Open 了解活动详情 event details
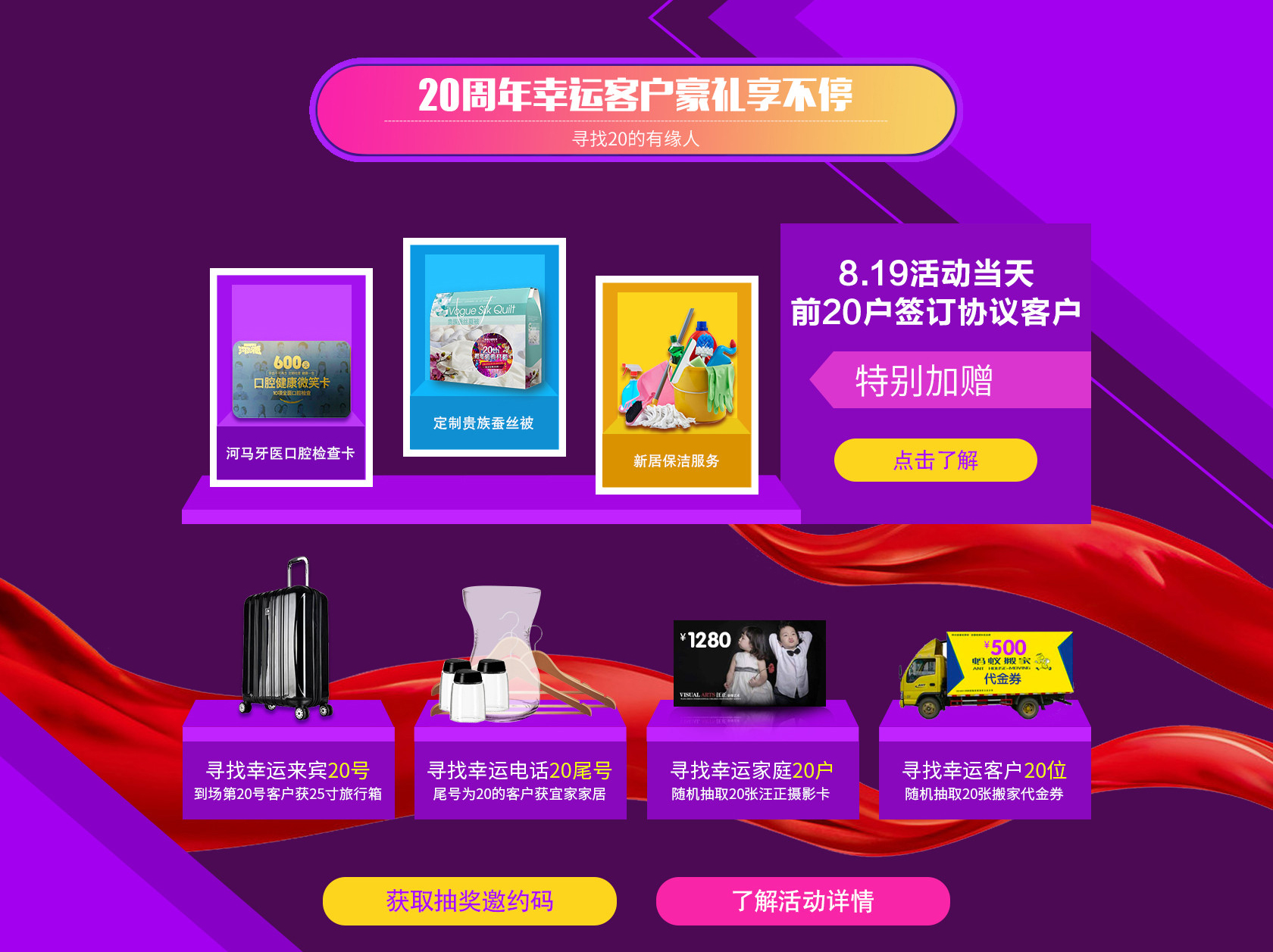1273x952 pixels. click(x=802, y=900)
